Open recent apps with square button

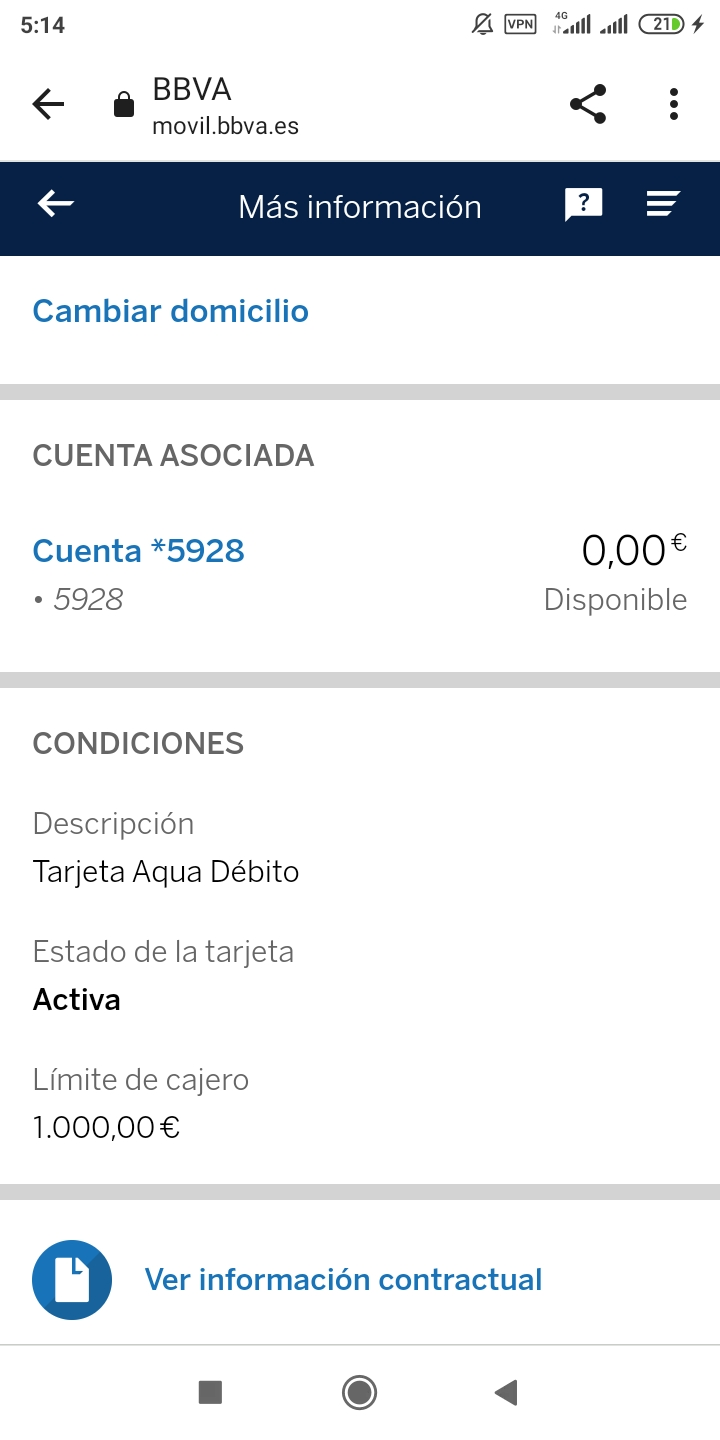[210, 1392]
